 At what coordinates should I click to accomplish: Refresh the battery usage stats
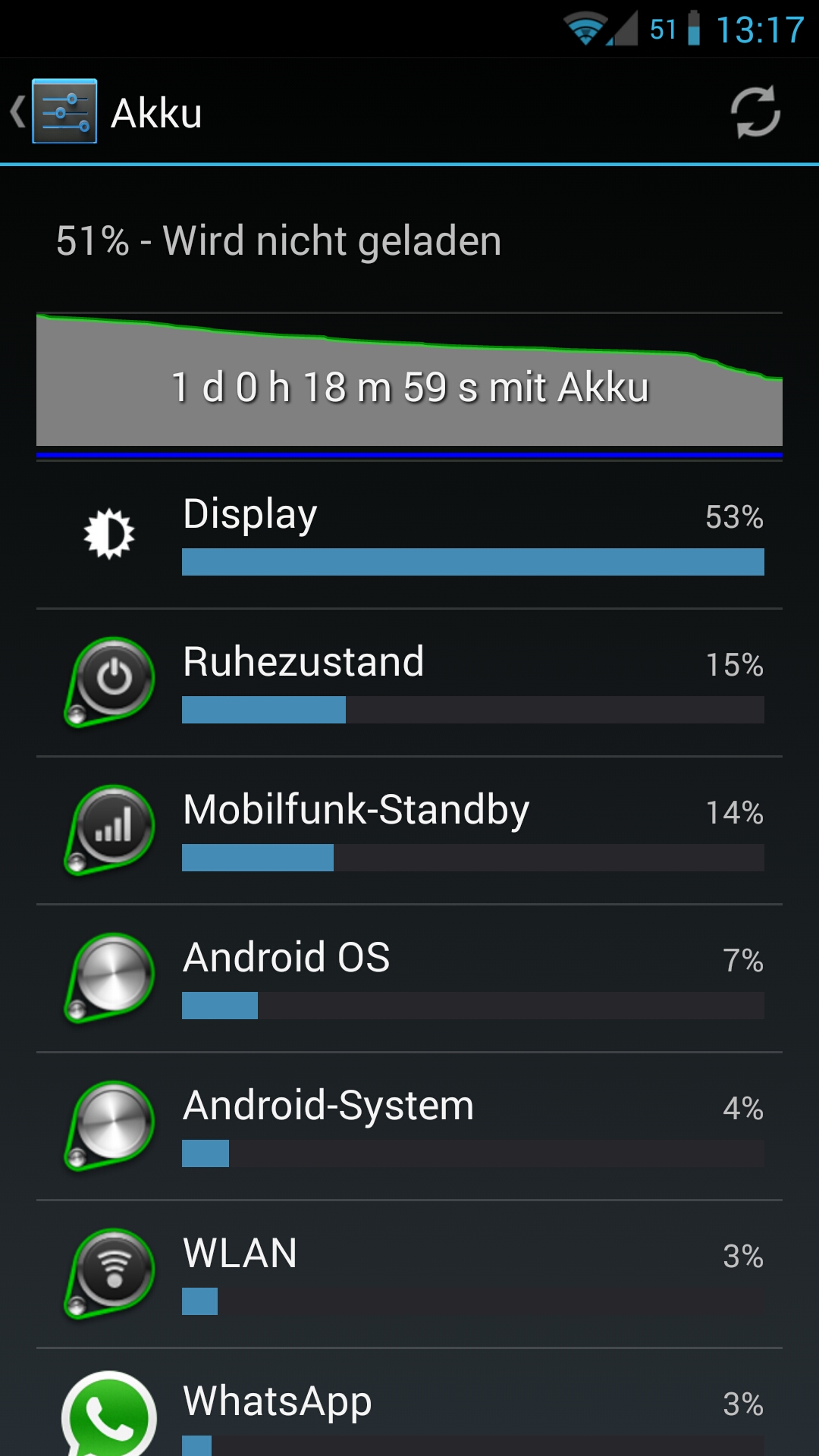(x=755, y=112)
